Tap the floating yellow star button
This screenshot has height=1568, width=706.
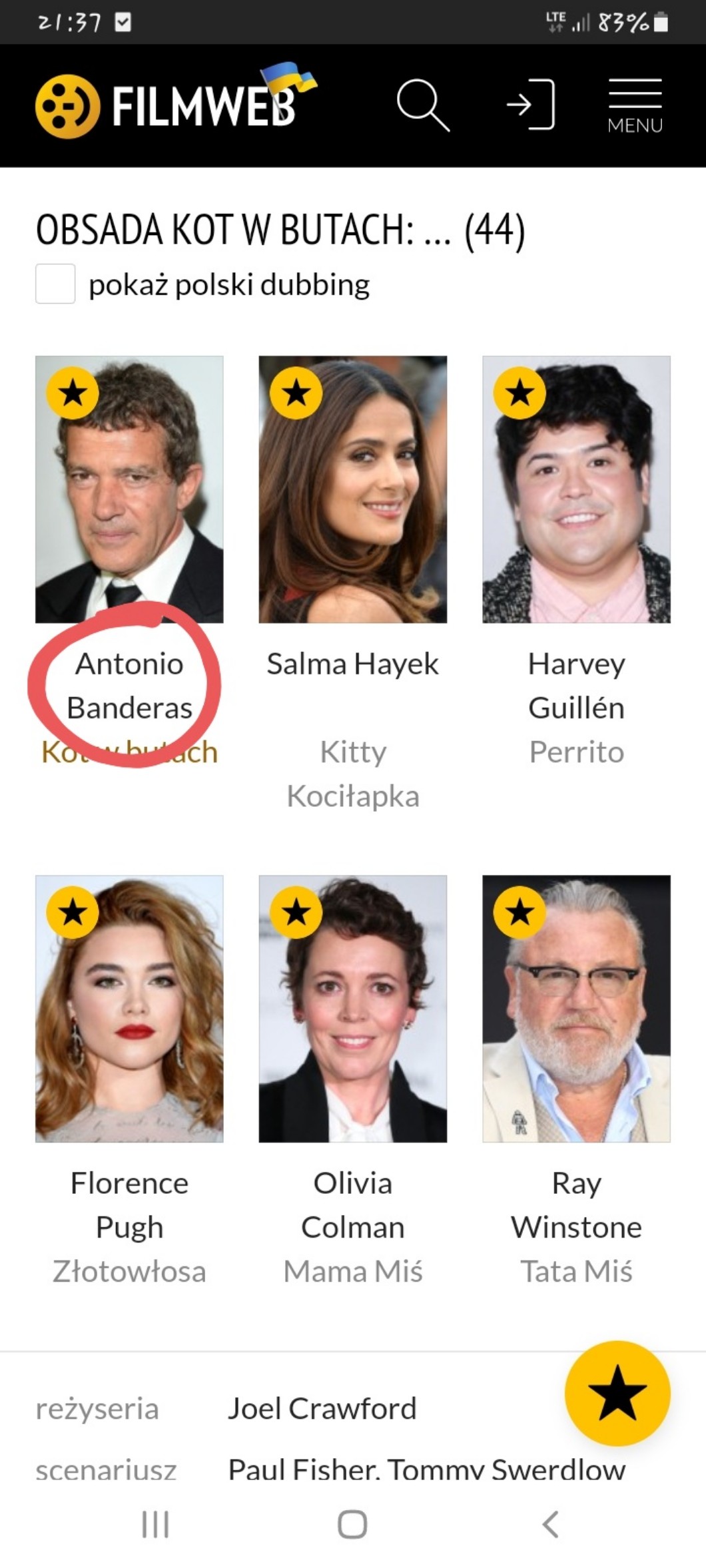617,1393
